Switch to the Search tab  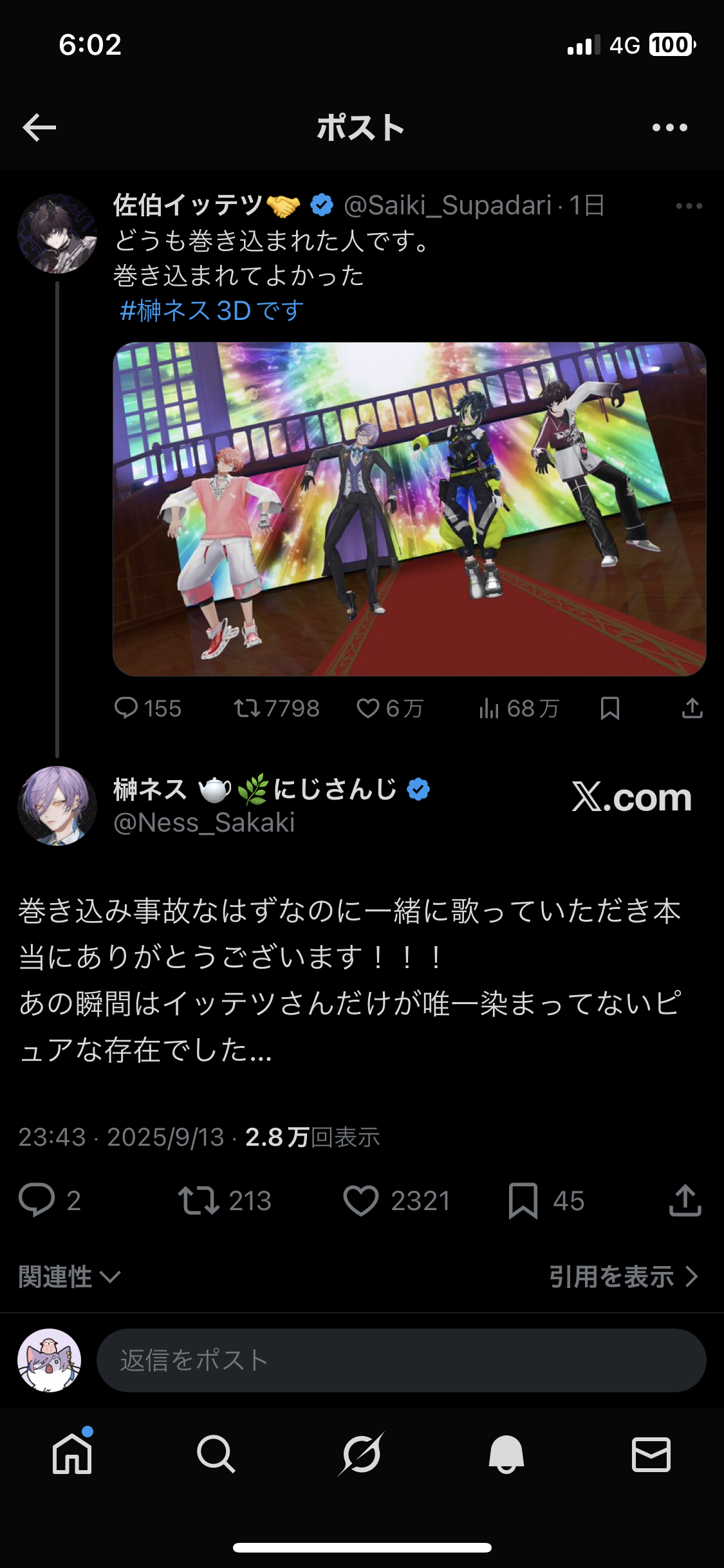tap(216, 1454)
